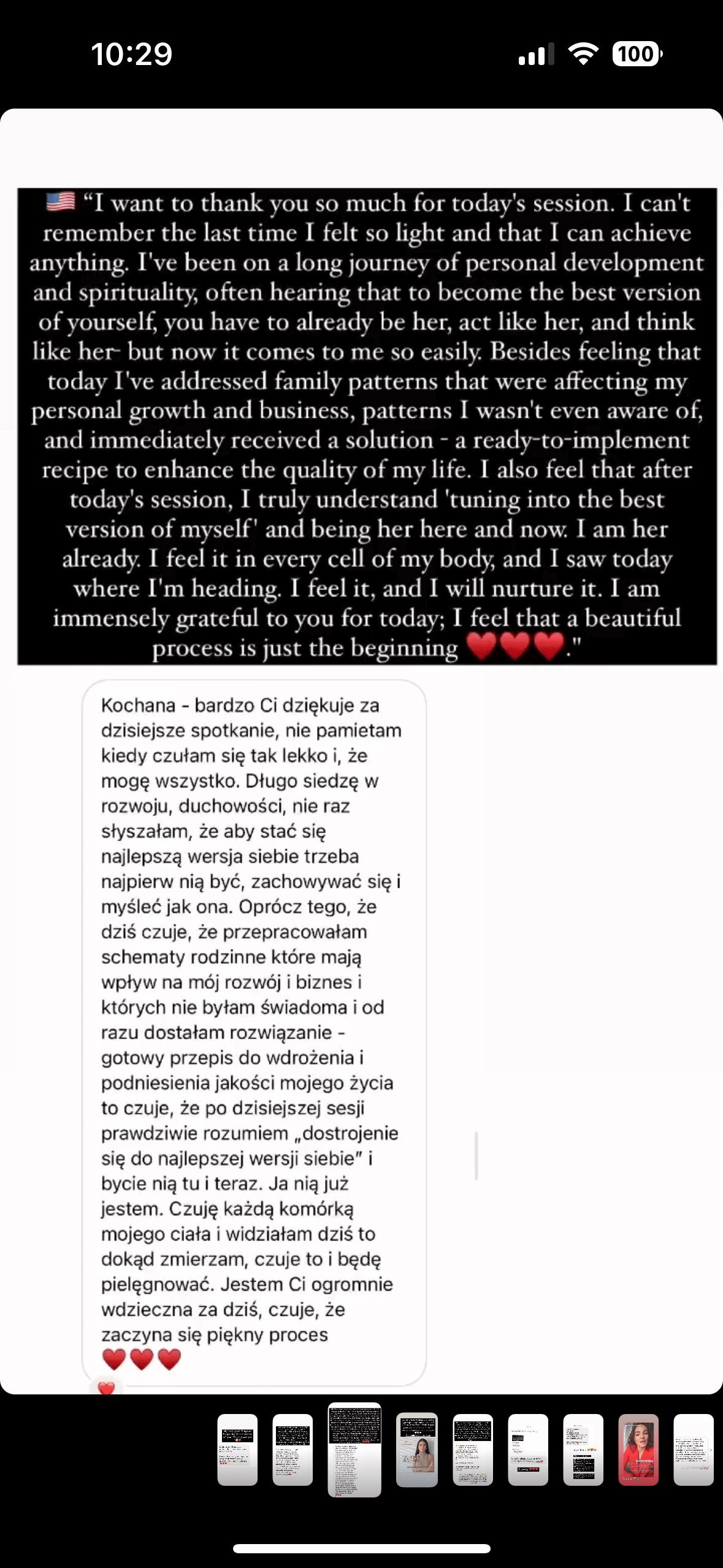Open the thumbnail with the woman in red
723x1568 pixels.
pyautogui.click(x=638, y=1449)
